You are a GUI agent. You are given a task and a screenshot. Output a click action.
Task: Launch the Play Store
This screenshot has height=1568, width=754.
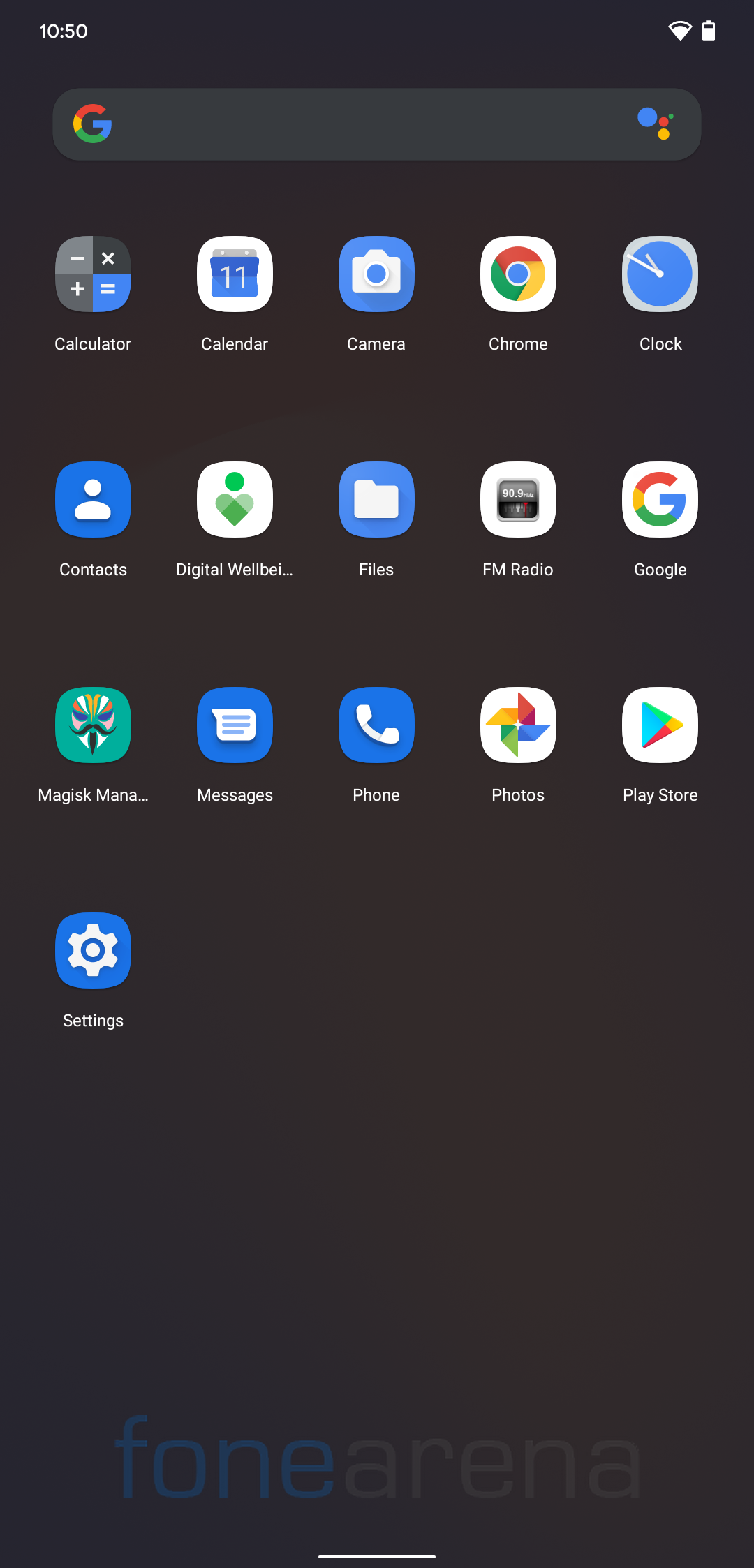[660, 725]
